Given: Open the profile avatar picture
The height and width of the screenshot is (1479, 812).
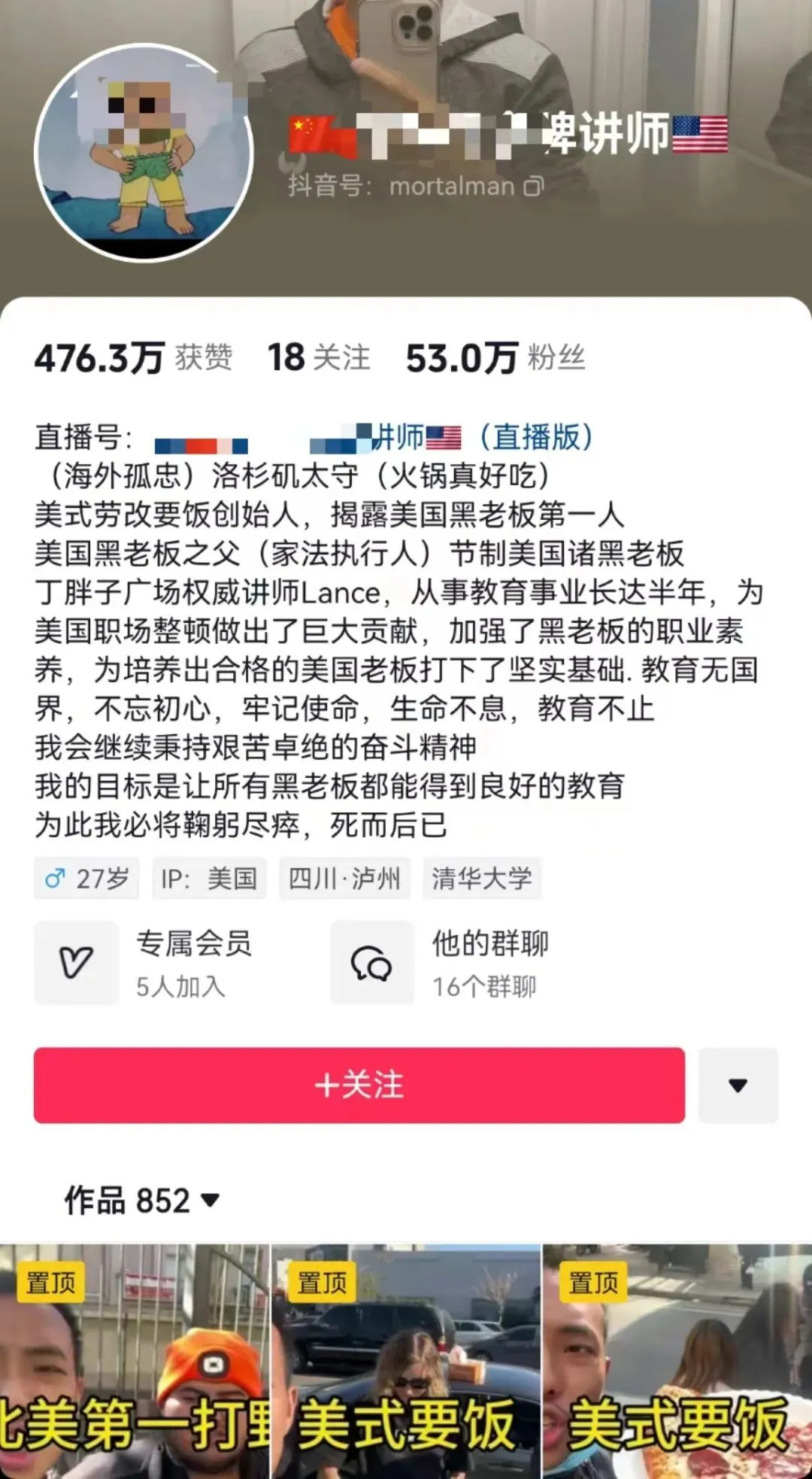Looking at the screenshot, I should tap(144, 153).
